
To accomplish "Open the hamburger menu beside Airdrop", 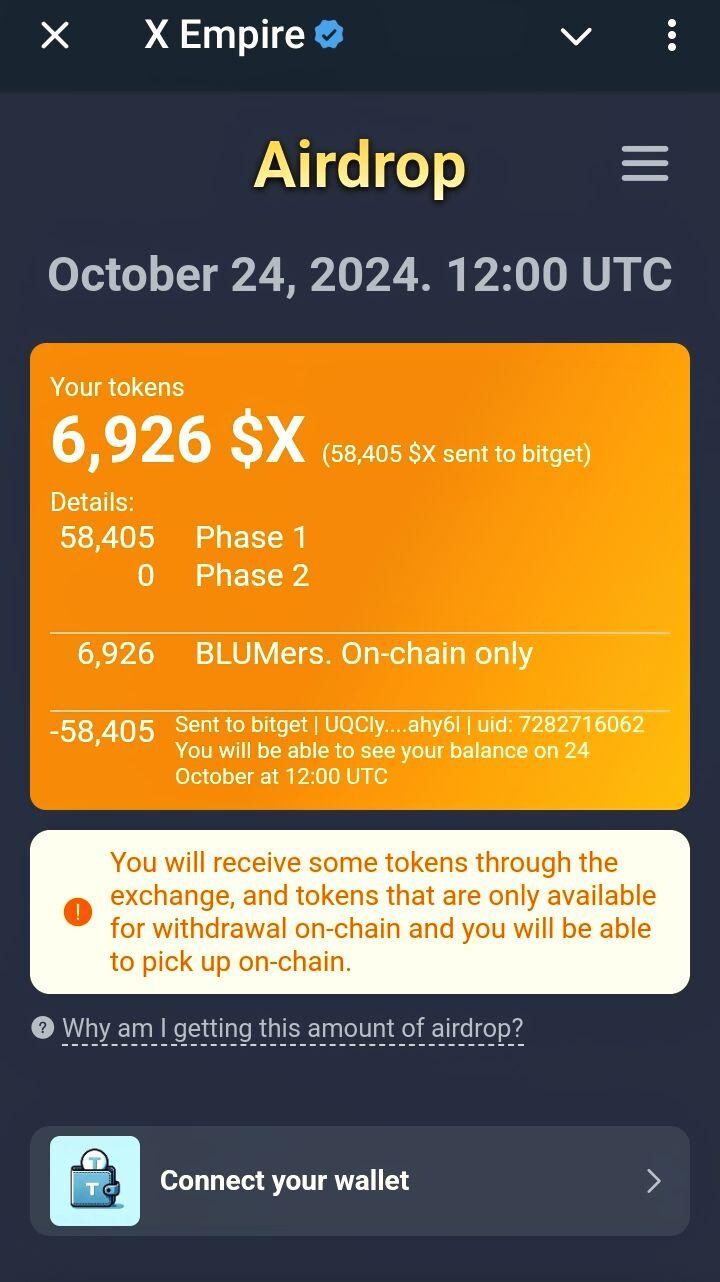I will 645,164.
